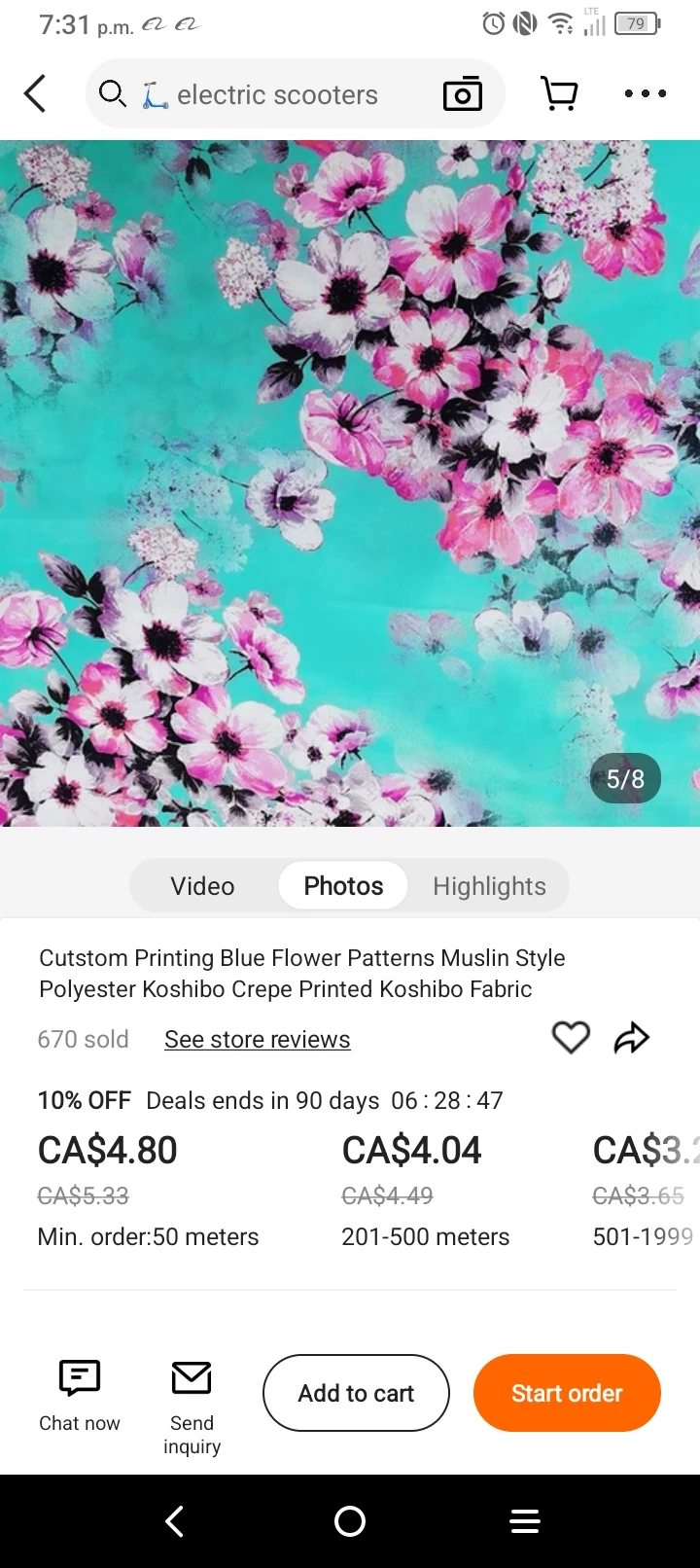Switch to the Highlights tab
This screenshot has width=700, height=1568.
tap(489, 886)
